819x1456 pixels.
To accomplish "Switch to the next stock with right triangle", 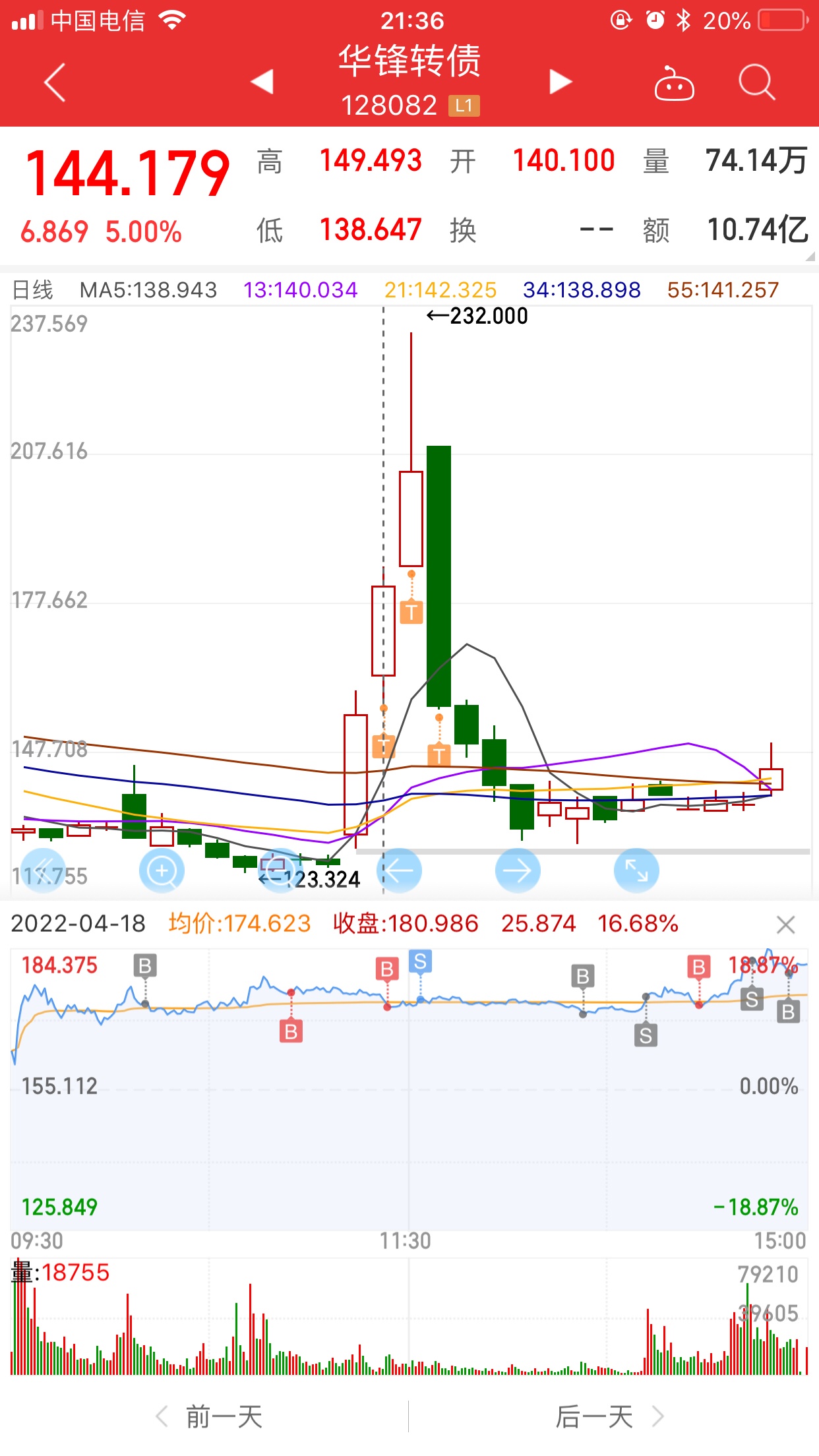I will tap(561, 82).
